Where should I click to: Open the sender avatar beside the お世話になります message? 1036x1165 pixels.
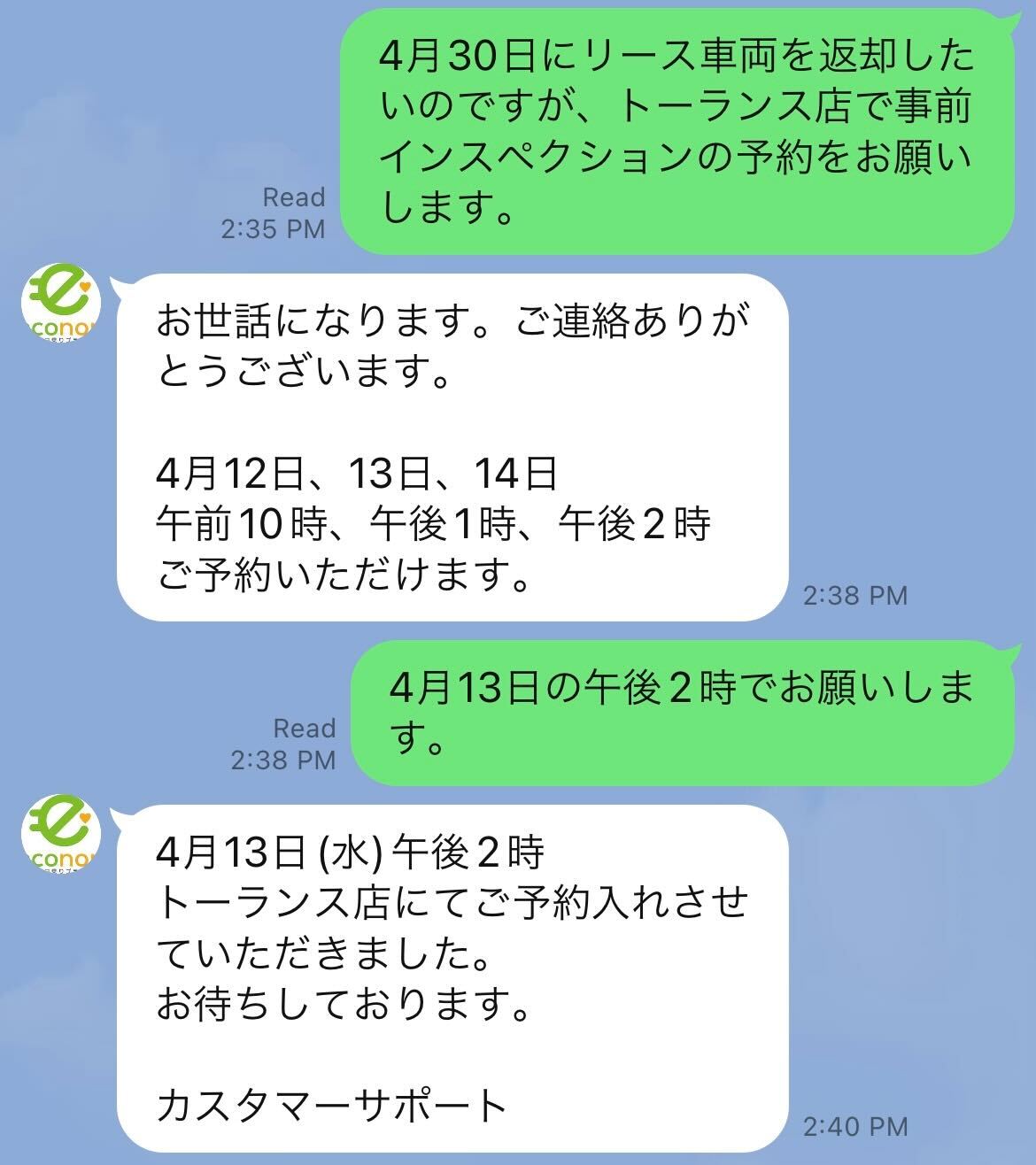point(60,304)
